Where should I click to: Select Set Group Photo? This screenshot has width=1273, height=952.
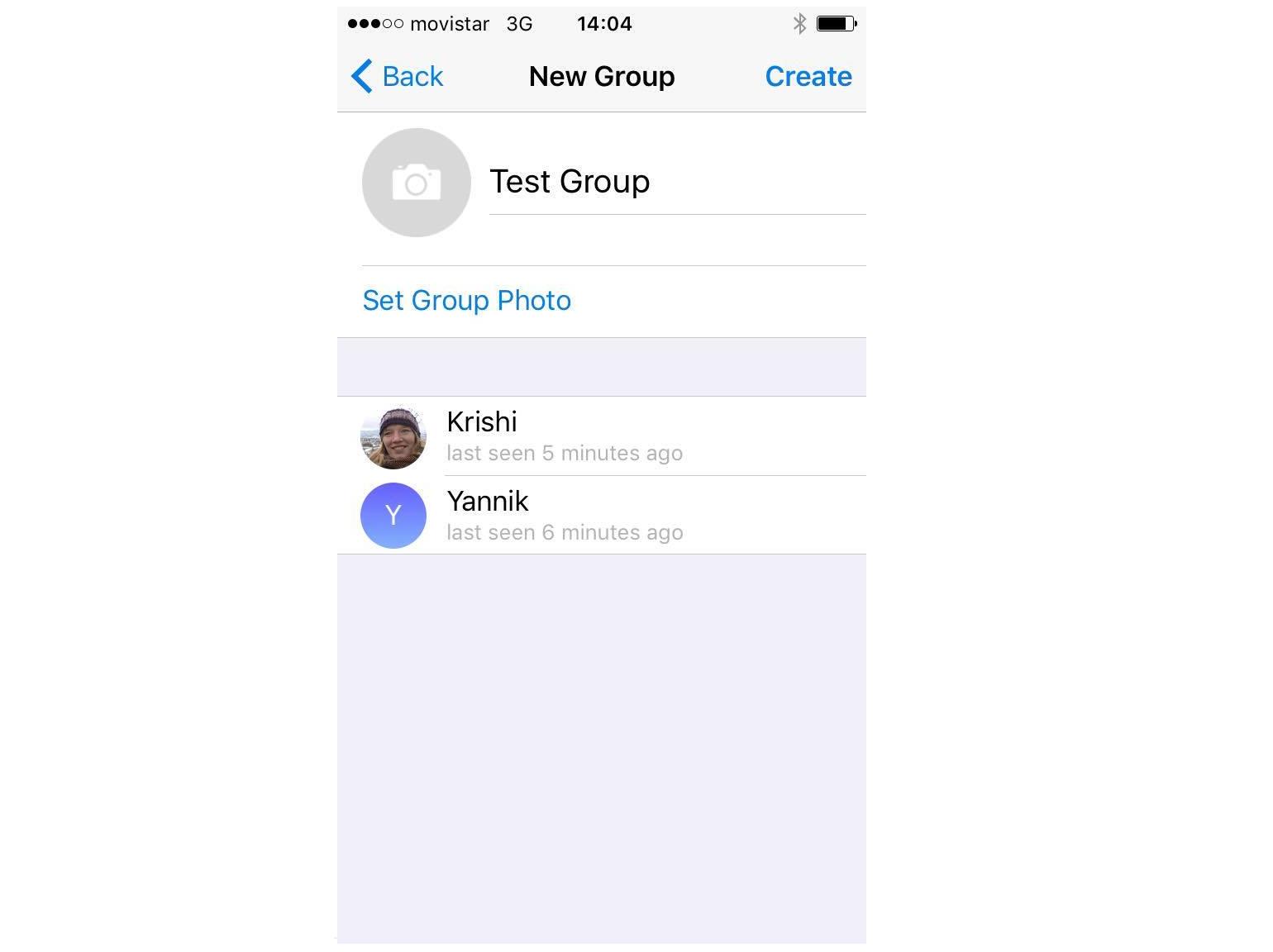pos(467,301)
